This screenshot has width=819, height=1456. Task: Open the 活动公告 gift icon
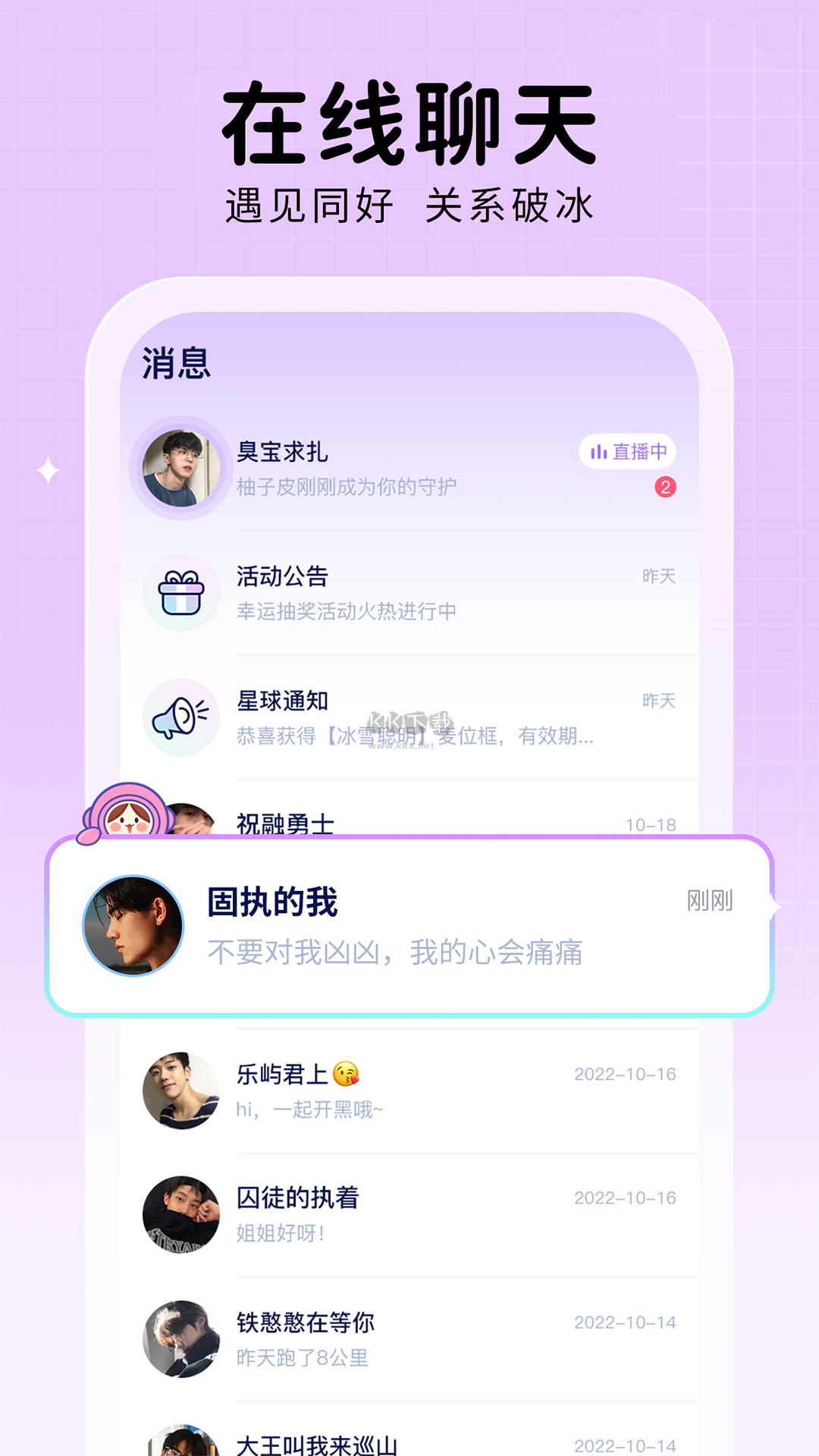[x=180, y=592]
